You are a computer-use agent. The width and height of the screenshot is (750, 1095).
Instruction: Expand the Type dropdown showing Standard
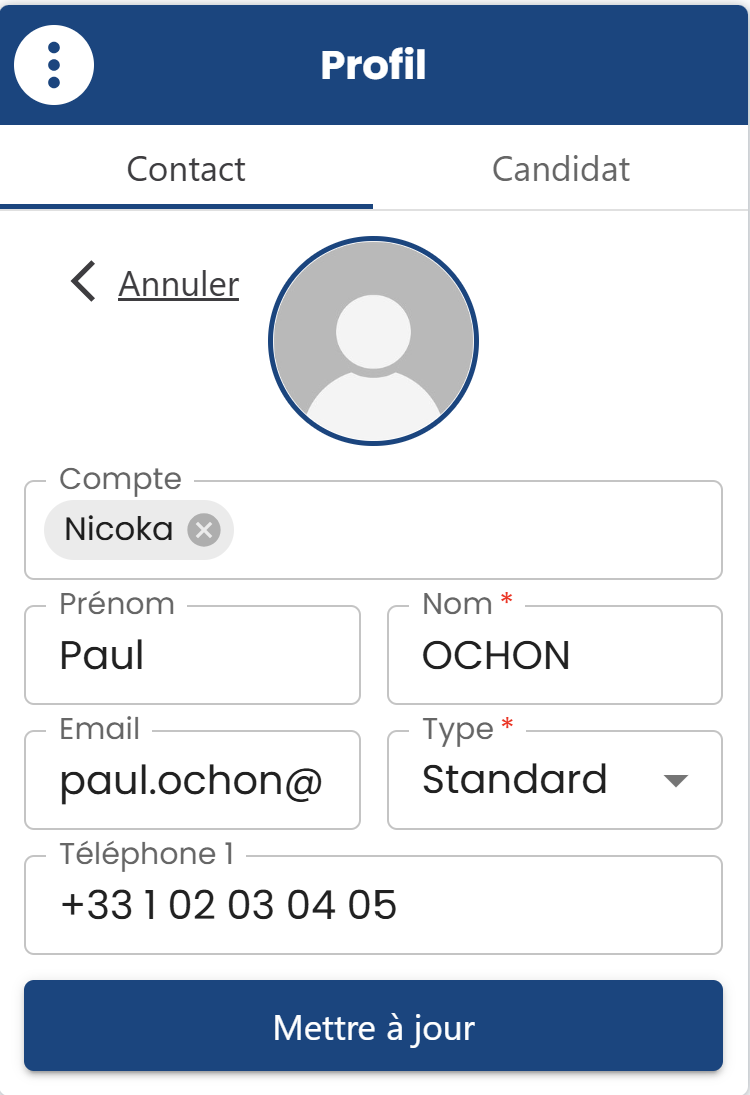click(x=555, y=780)
